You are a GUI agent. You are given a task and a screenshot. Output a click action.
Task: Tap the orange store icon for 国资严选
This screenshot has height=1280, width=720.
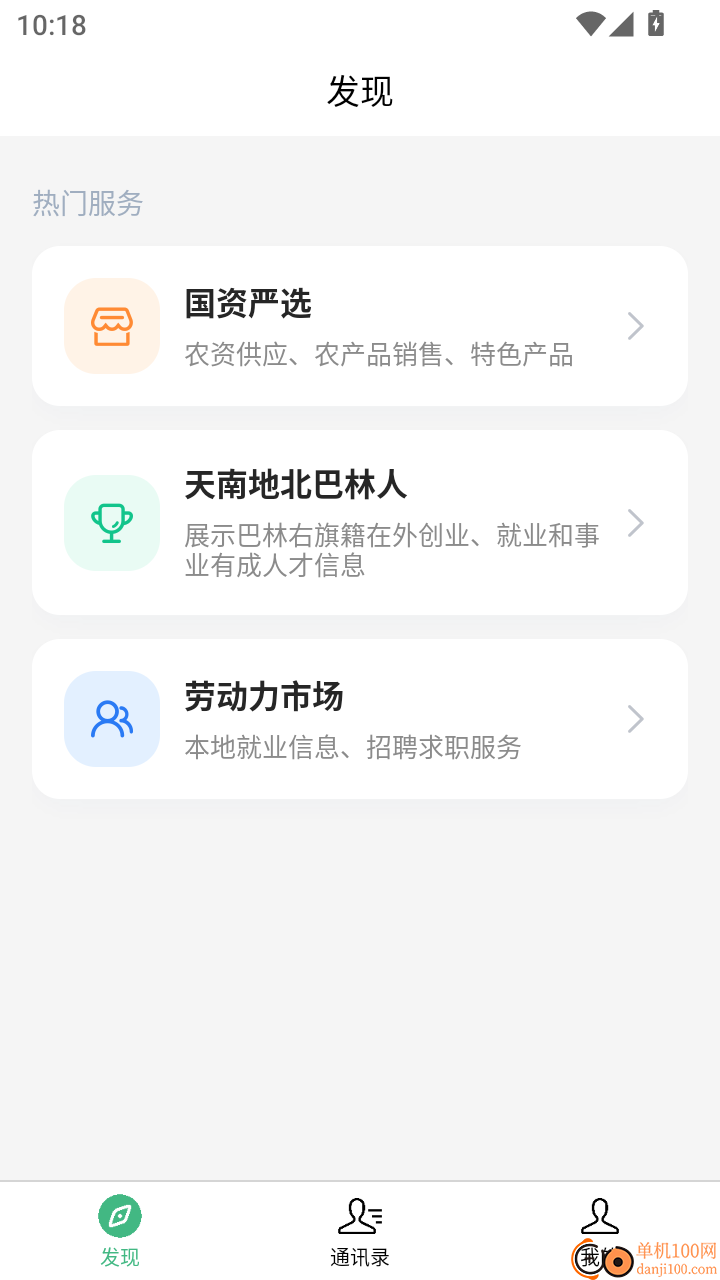coord(111,326)
